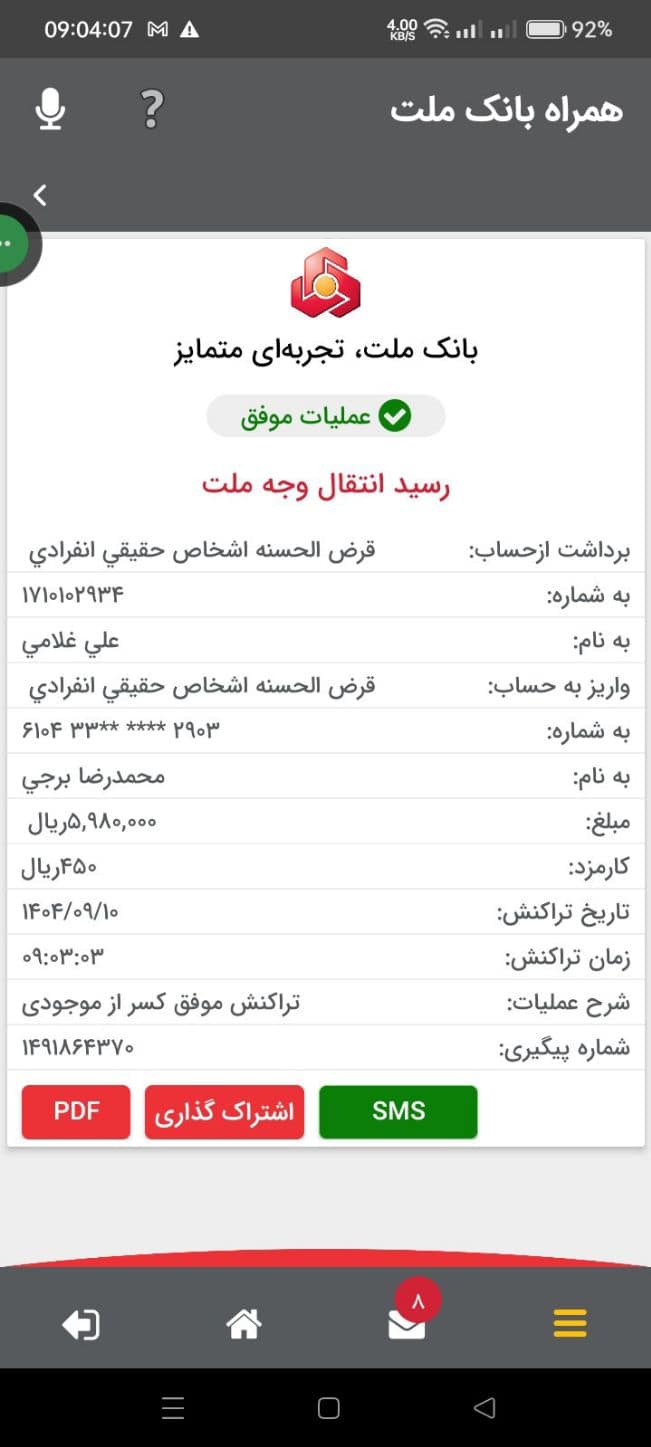651x1447 pixels.
Task: Send the receipt via SMS button
Action: [398, 1111]
